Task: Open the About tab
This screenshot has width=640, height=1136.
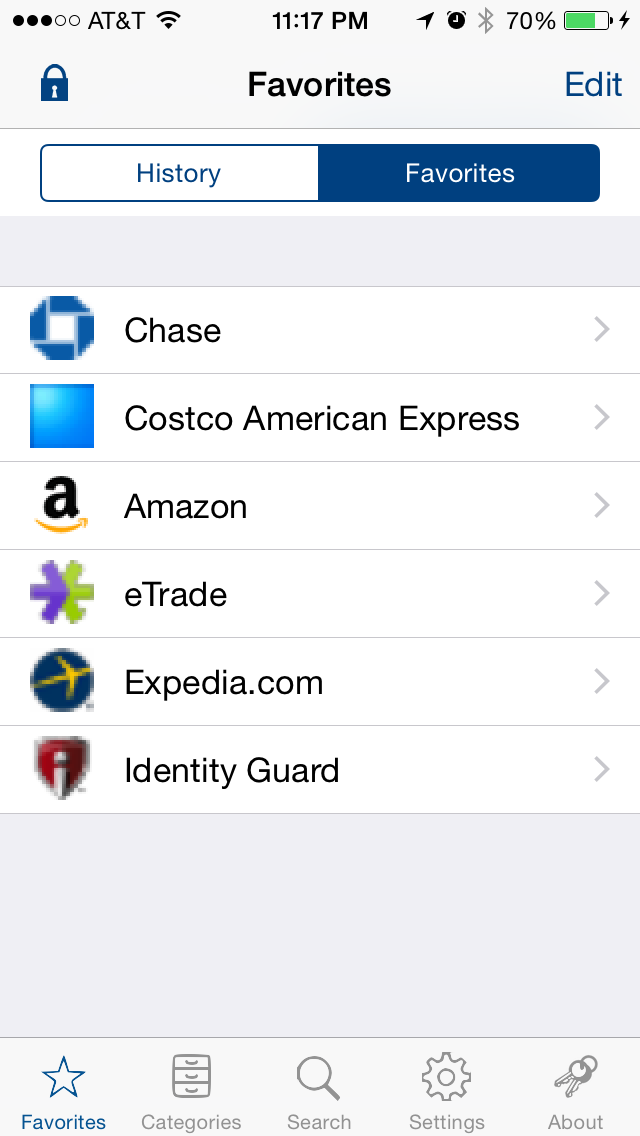Action: point(575,1090)
